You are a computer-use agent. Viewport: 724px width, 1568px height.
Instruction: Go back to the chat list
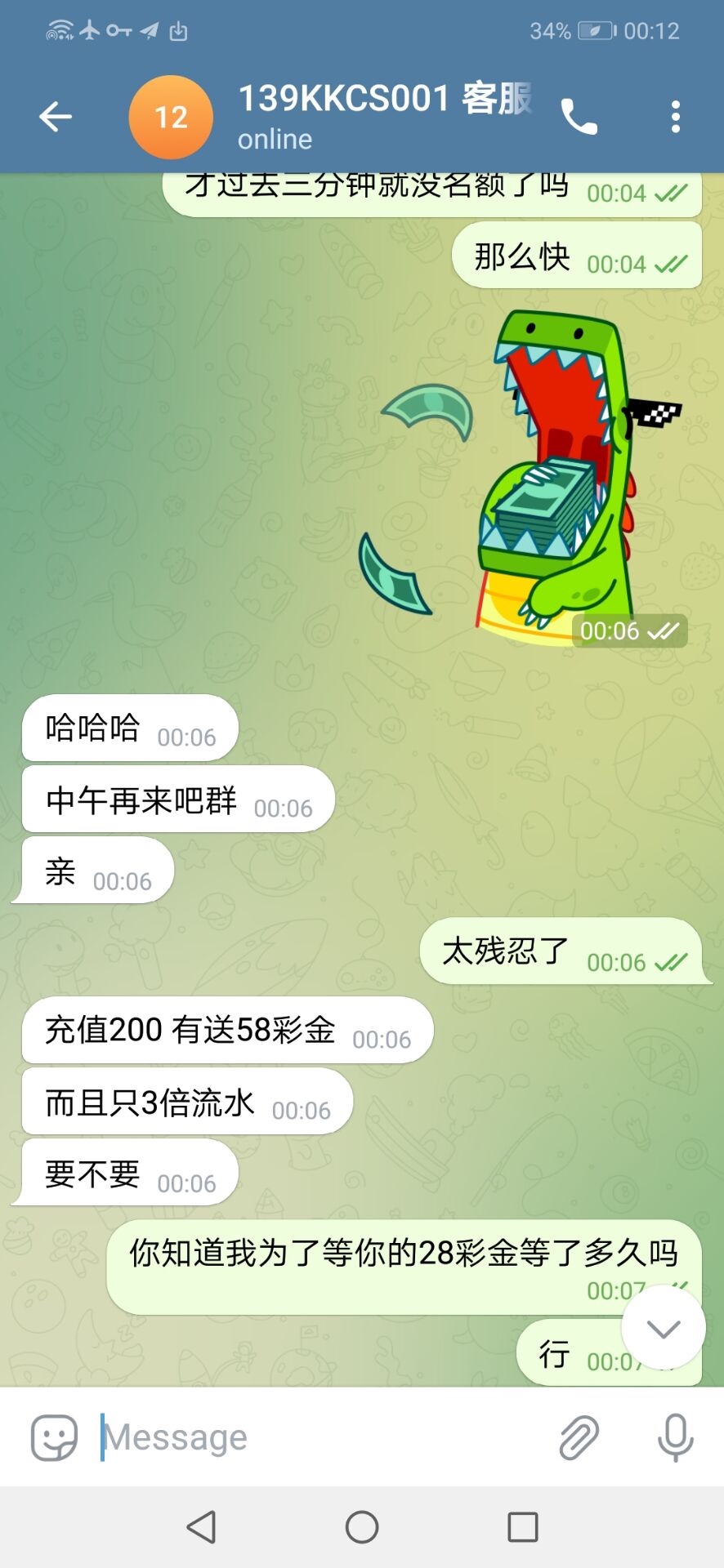pyautogui.click(x=56, y=117)
